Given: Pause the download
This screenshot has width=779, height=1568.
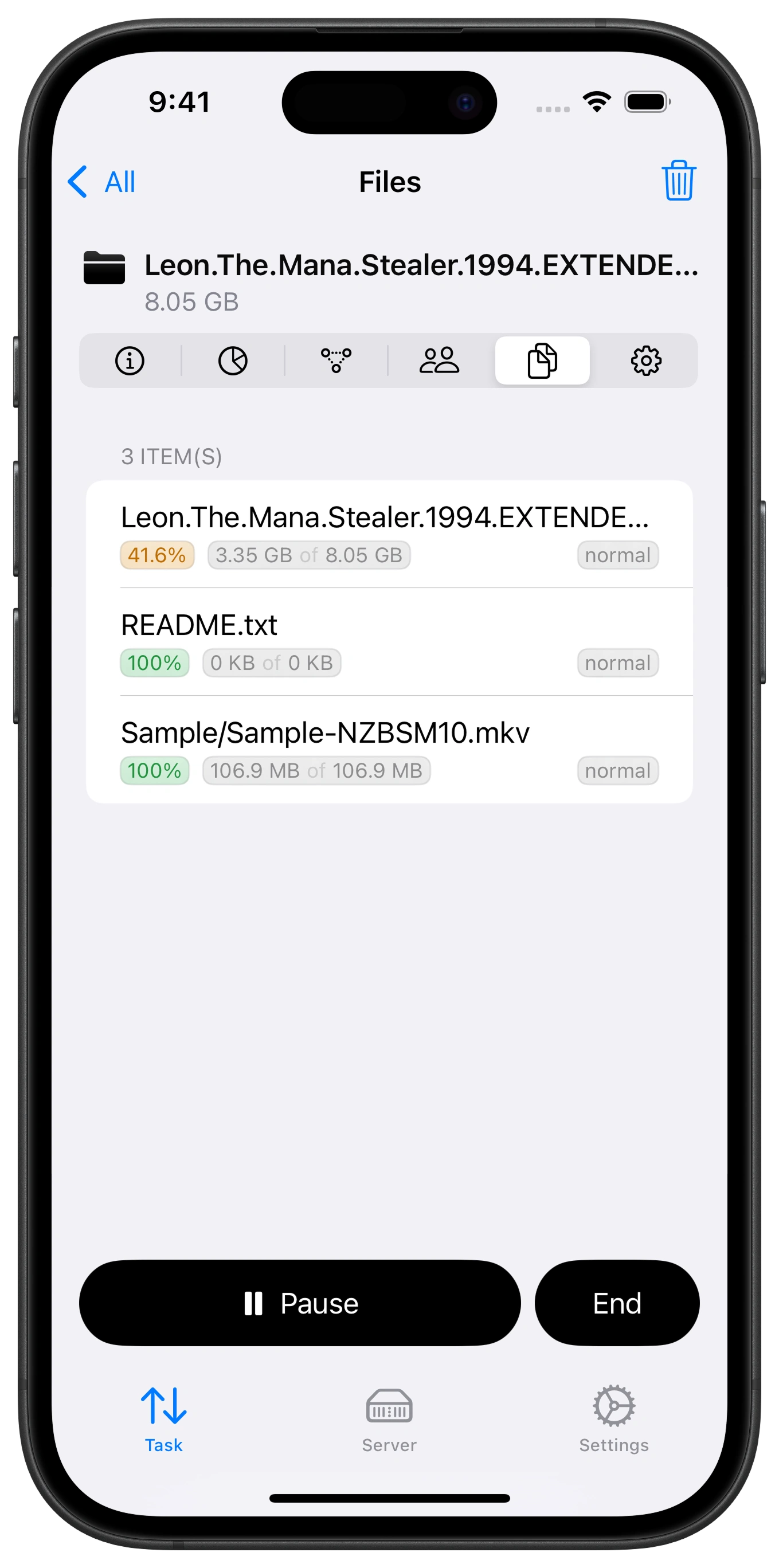Looking at the screenshot, I should coord(300,1303).
